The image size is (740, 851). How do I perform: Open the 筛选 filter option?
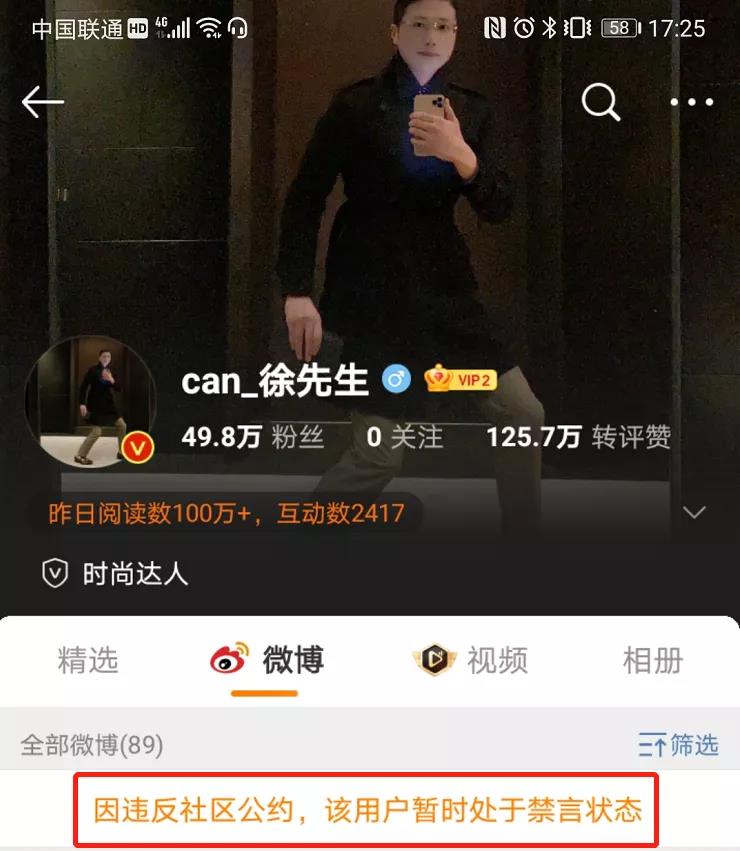(x=679, y=745)
